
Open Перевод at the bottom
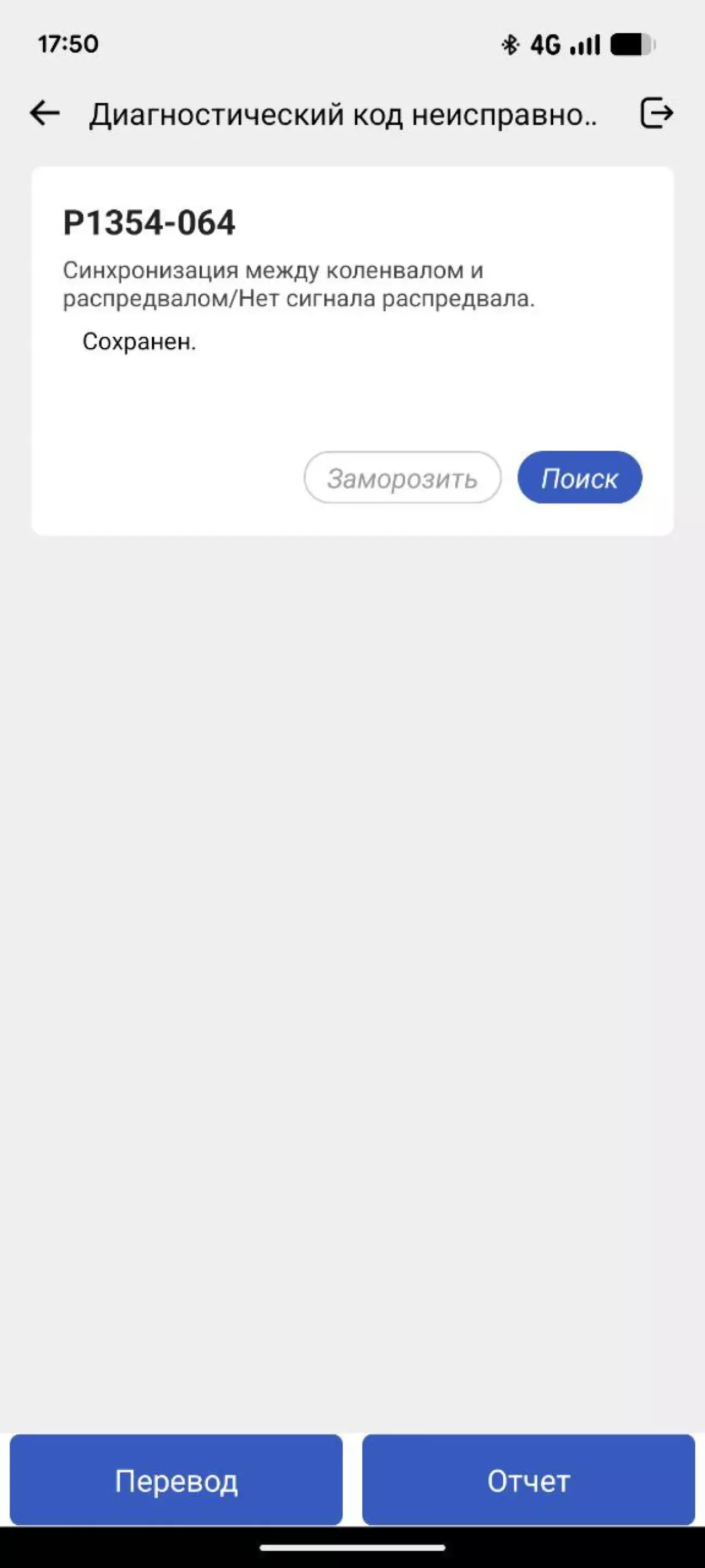(x=176, y=1480)
